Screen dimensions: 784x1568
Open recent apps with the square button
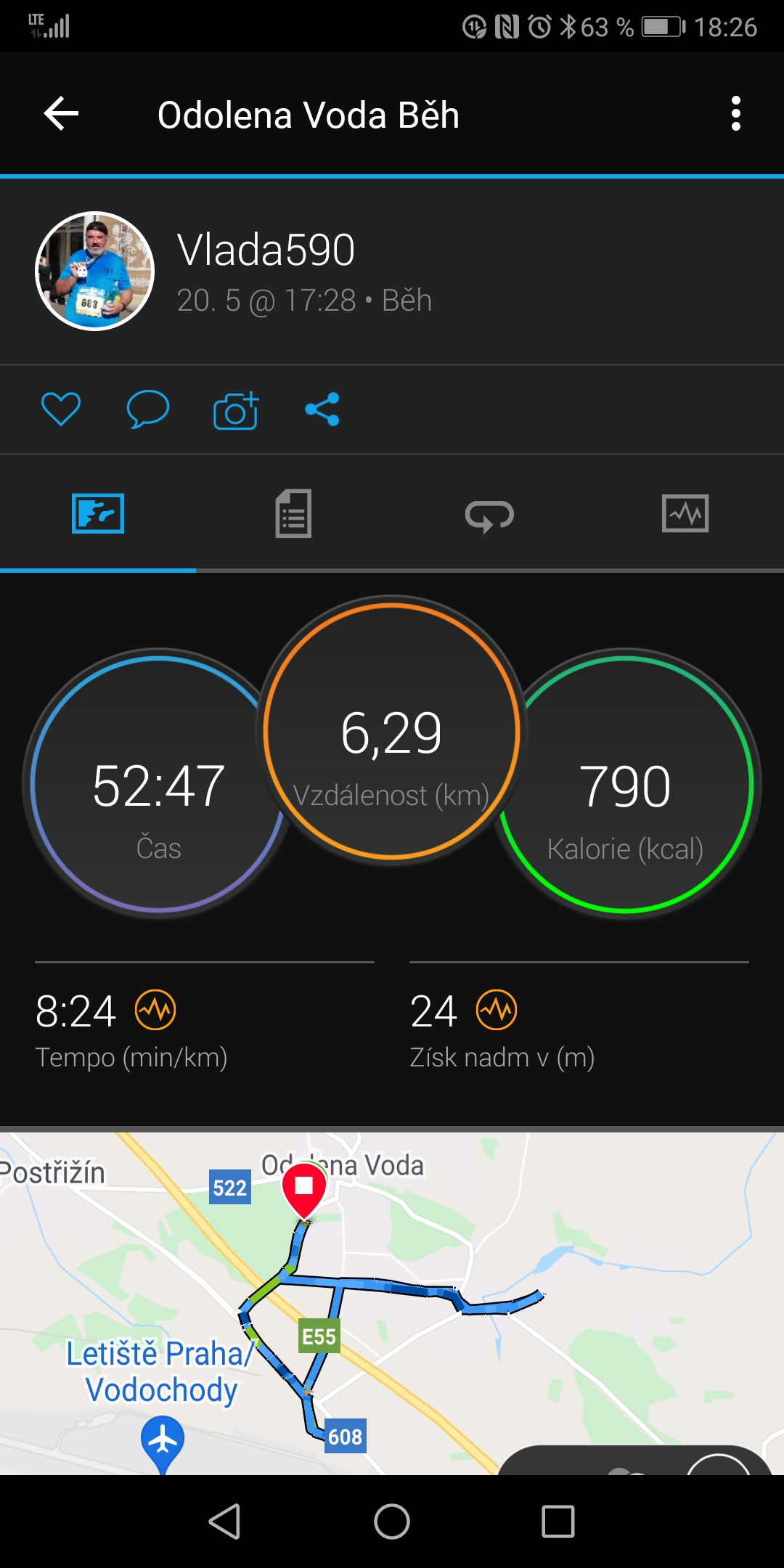pyautogui.click(x=558, y=1522)
